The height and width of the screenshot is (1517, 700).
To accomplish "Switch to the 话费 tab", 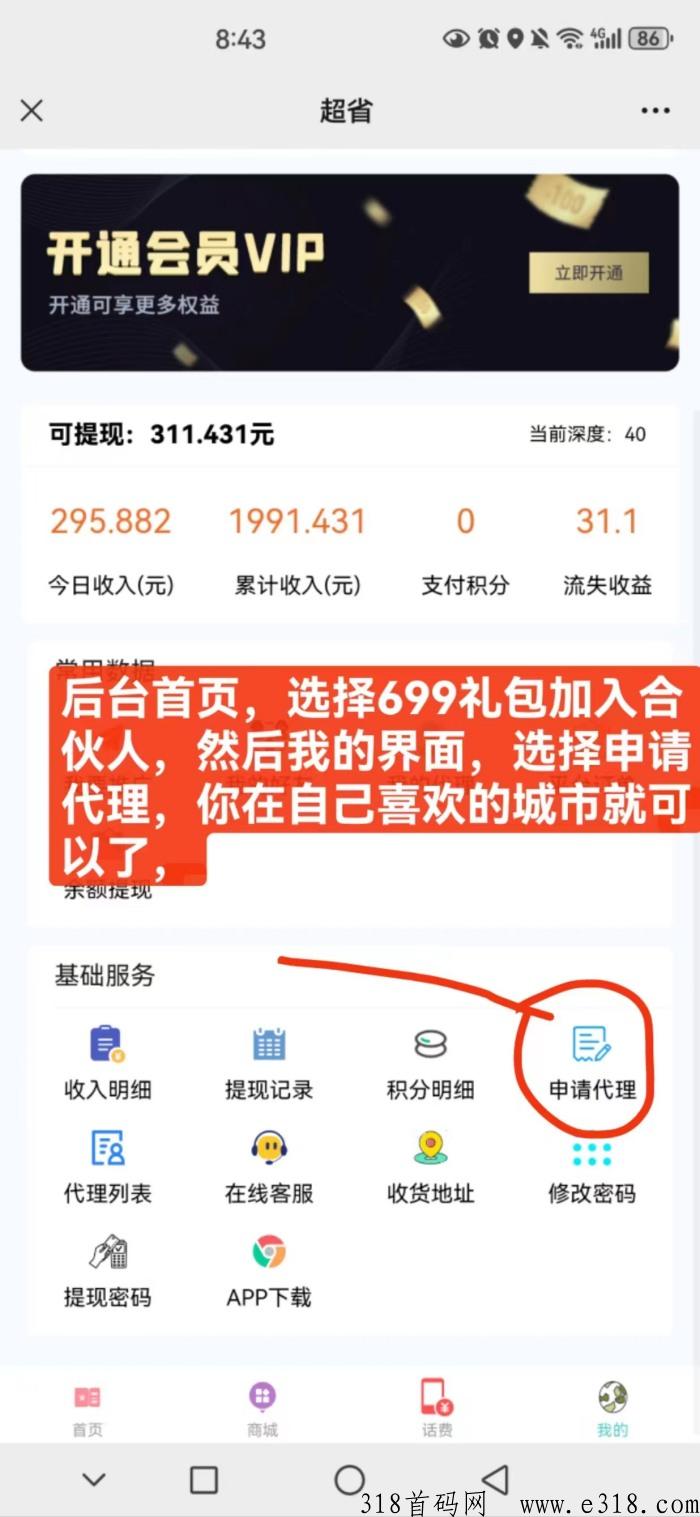I will tap(437, 1408).
